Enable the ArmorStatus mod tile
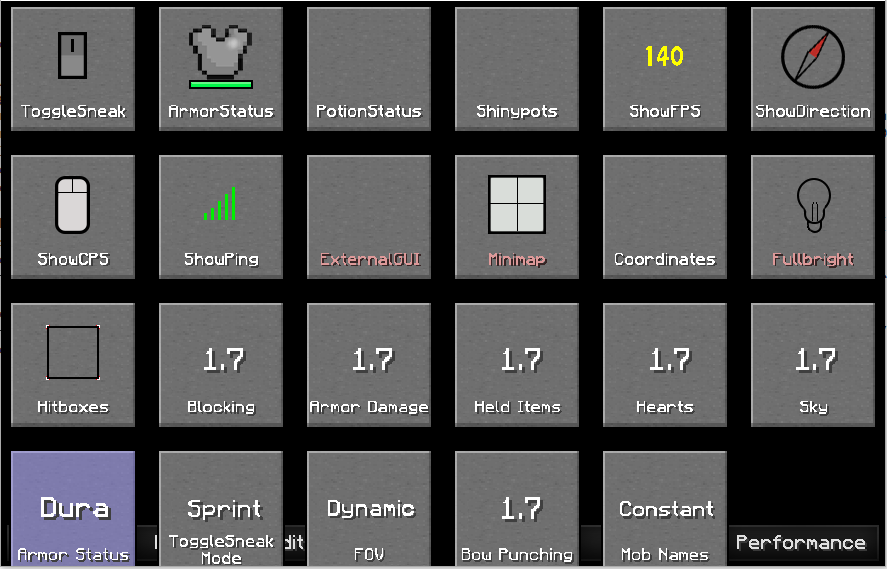Screen dimensions: 887x569 point(221,69)
